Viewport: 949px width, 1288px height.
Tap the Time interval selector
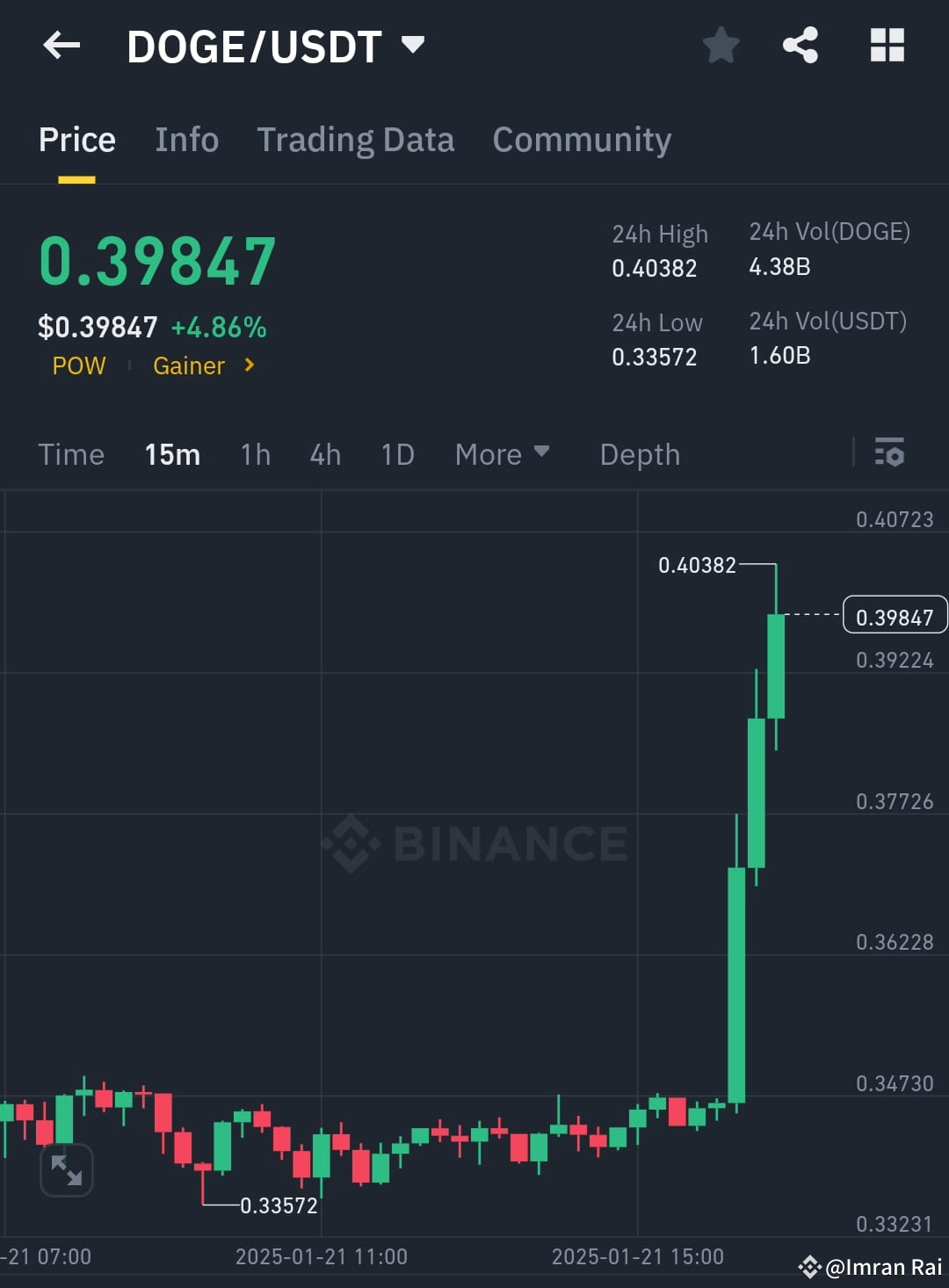(x=71, y=454)
